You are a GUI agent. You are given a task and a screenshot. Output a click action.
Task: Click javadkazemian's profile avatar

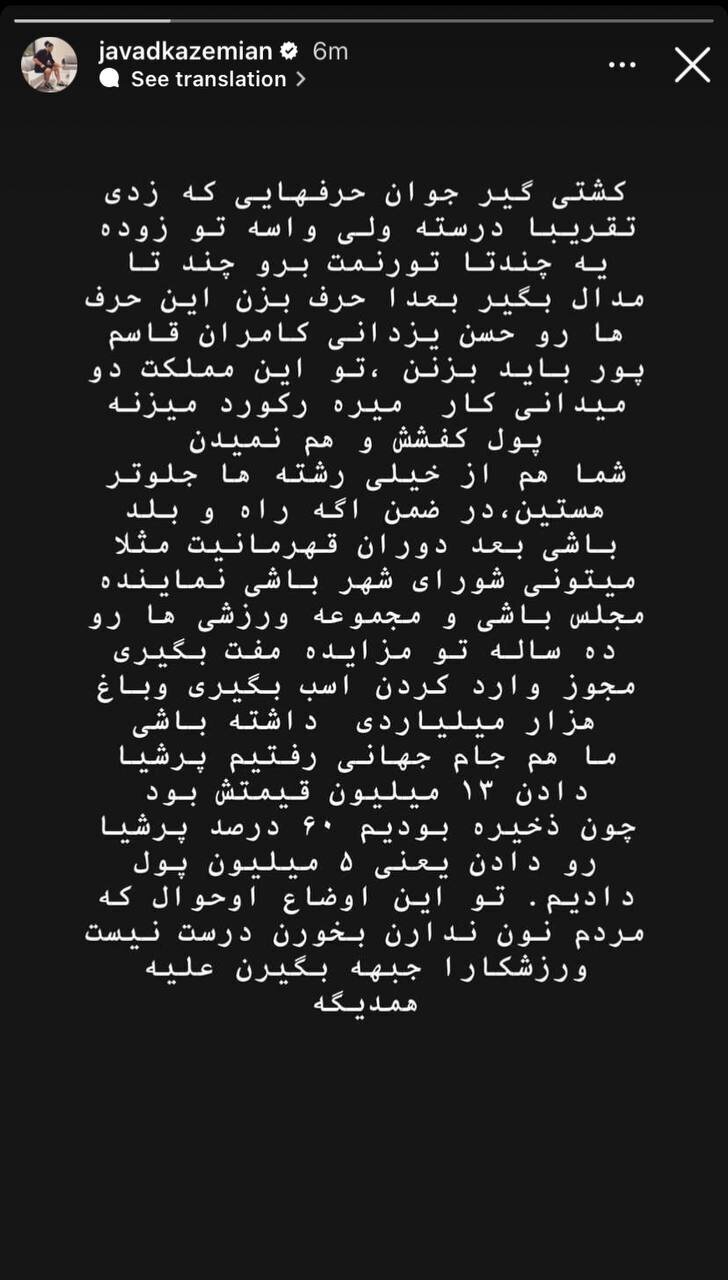point(49,62)
